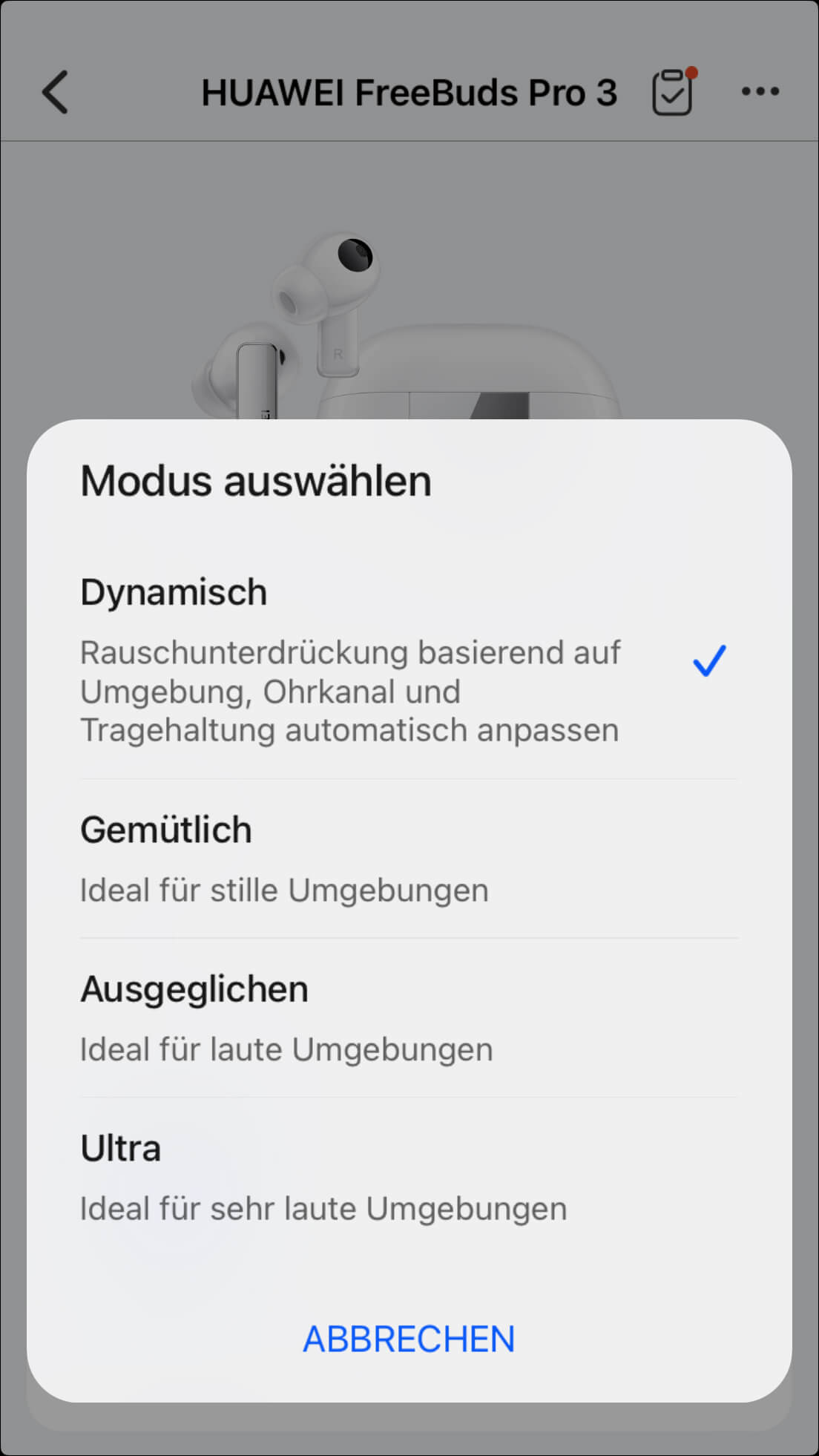Tap ABBRECHEN to cancel the dialog
This screenshot has width=819, height=1456.
point(409,1339)
